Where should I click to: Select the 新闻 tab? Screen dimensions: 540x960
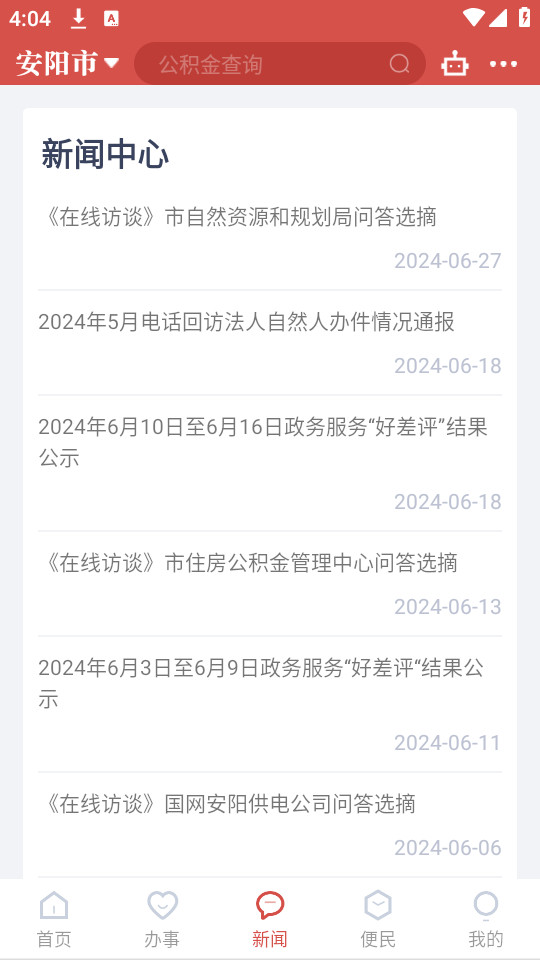(270, 920)
